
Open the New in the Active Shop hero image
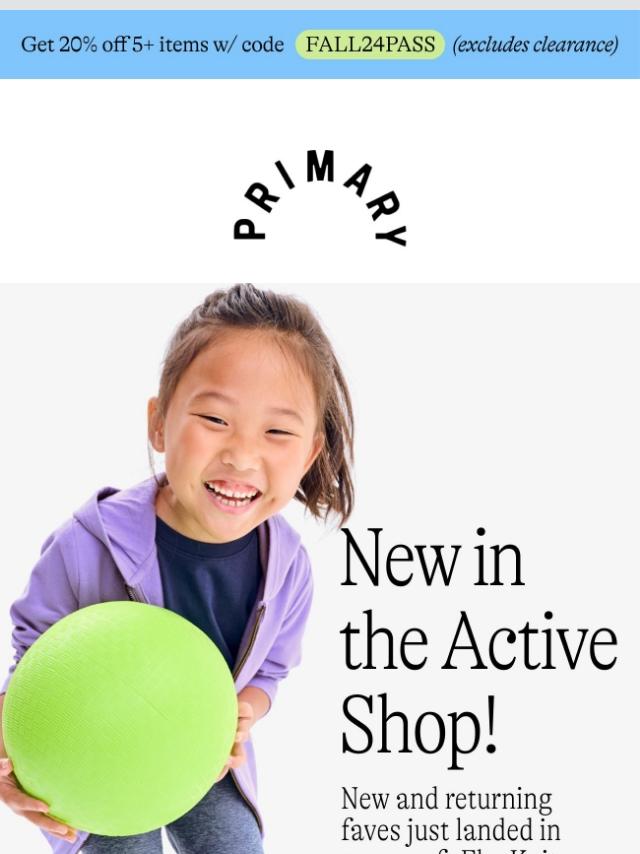pos(320,570)
